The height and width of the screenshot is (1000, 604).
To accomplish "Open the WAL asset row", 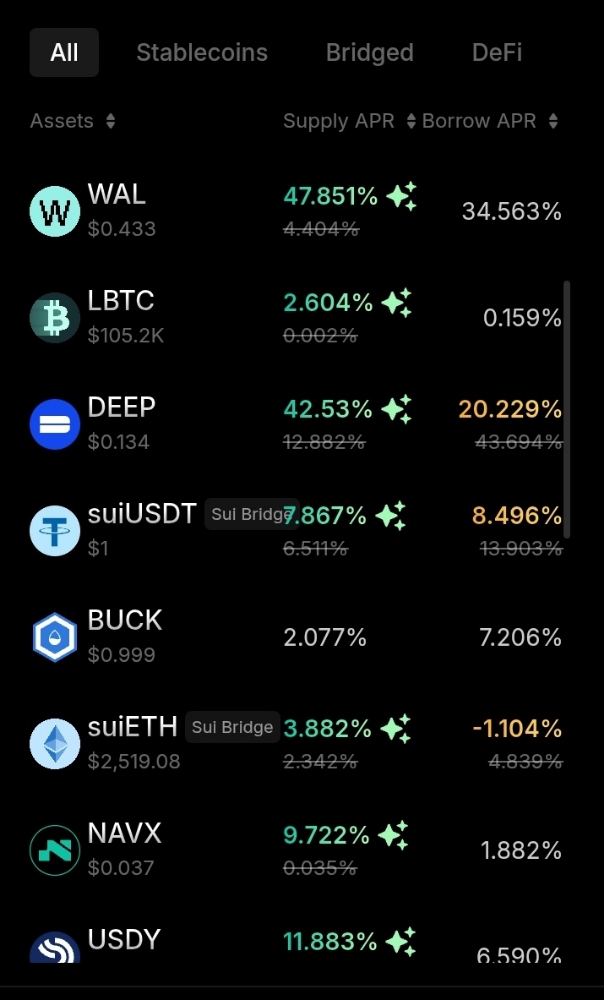I will pyautogui.click(x=296, y=211).
